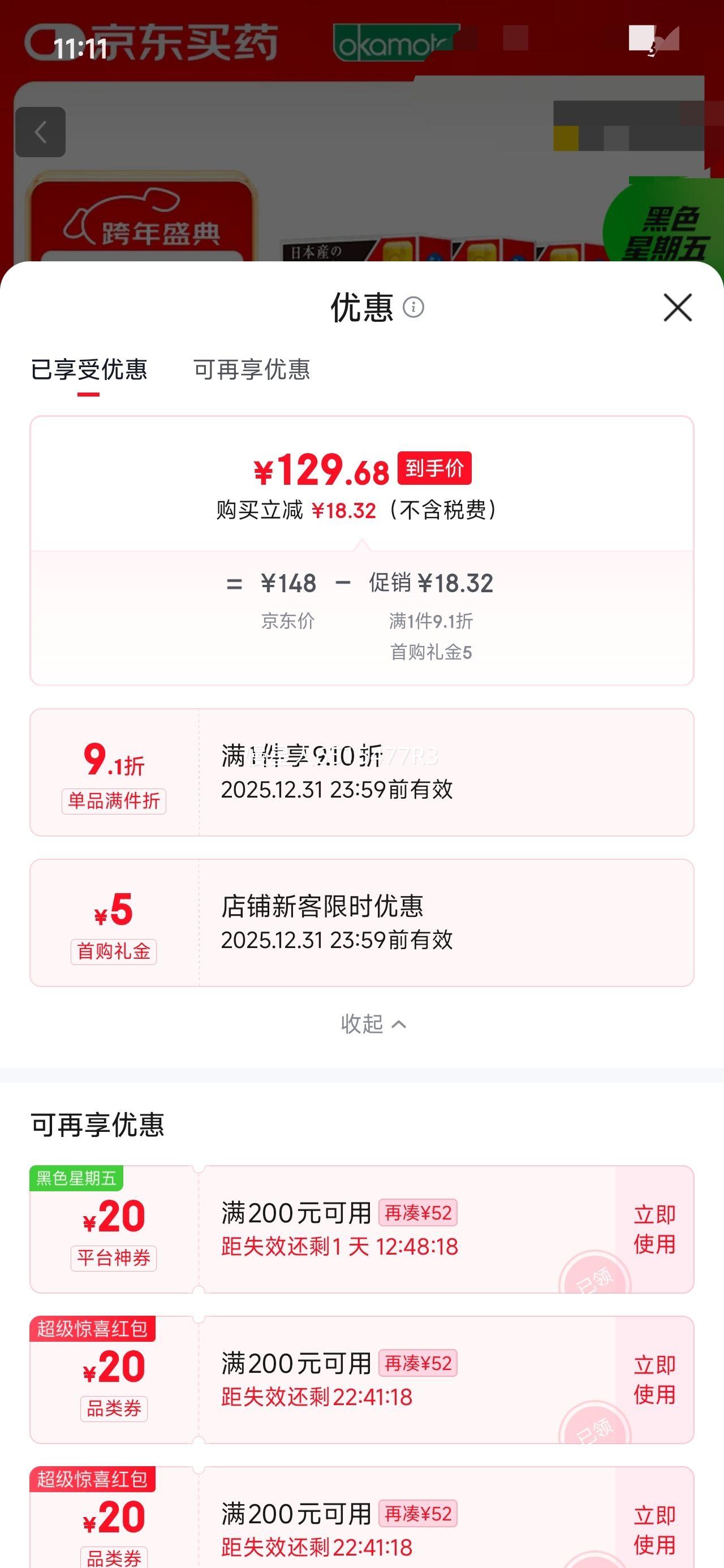Tap the back arrow at top left
This screenshot has width=724, height=1568.
(41, 133)
